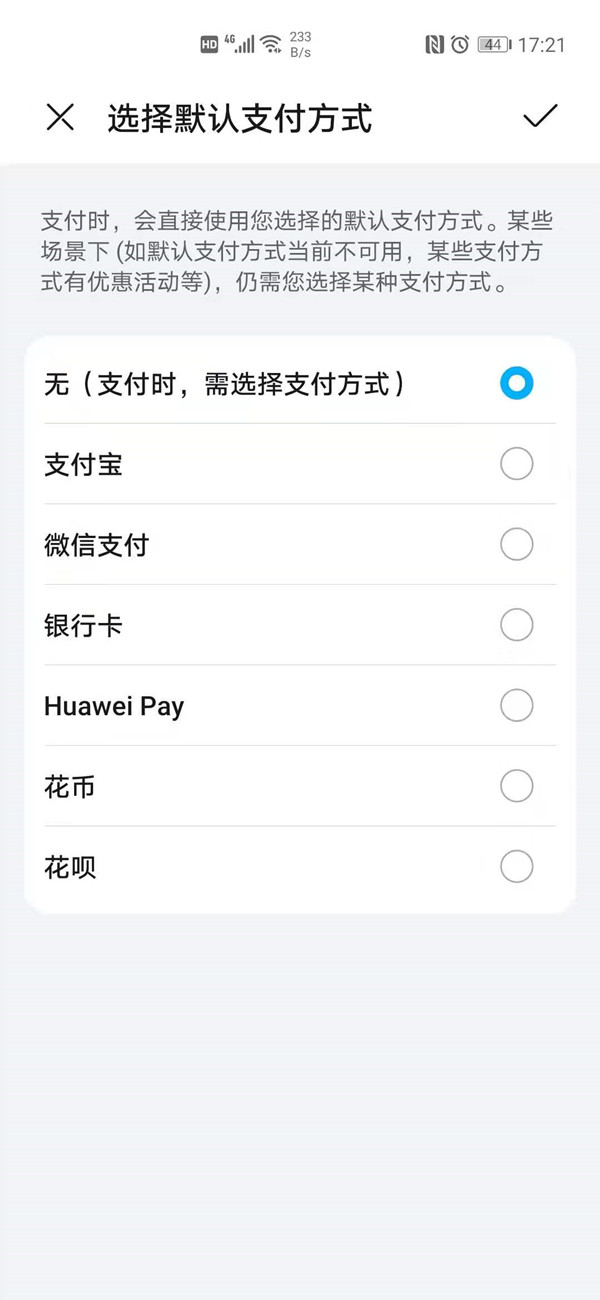Image resolution: width=600 pixels, height=1300 pixels.
Task: Set Huawei Pay as default payment
Action: (x=516, y=706)
